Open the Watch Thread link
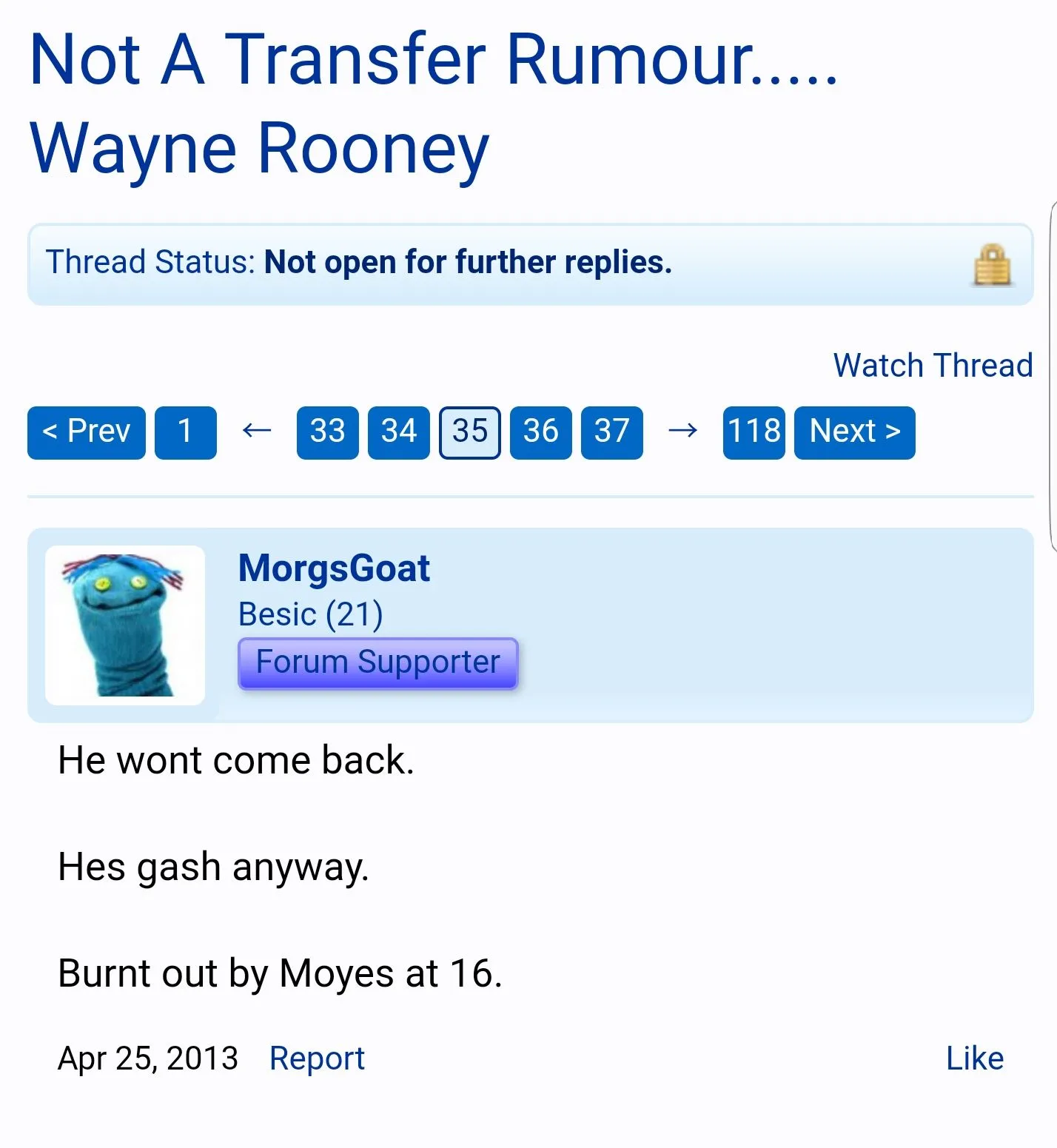Image resolution: width=1057 pixels, height=1148 pixels. (x=933, y=366)
